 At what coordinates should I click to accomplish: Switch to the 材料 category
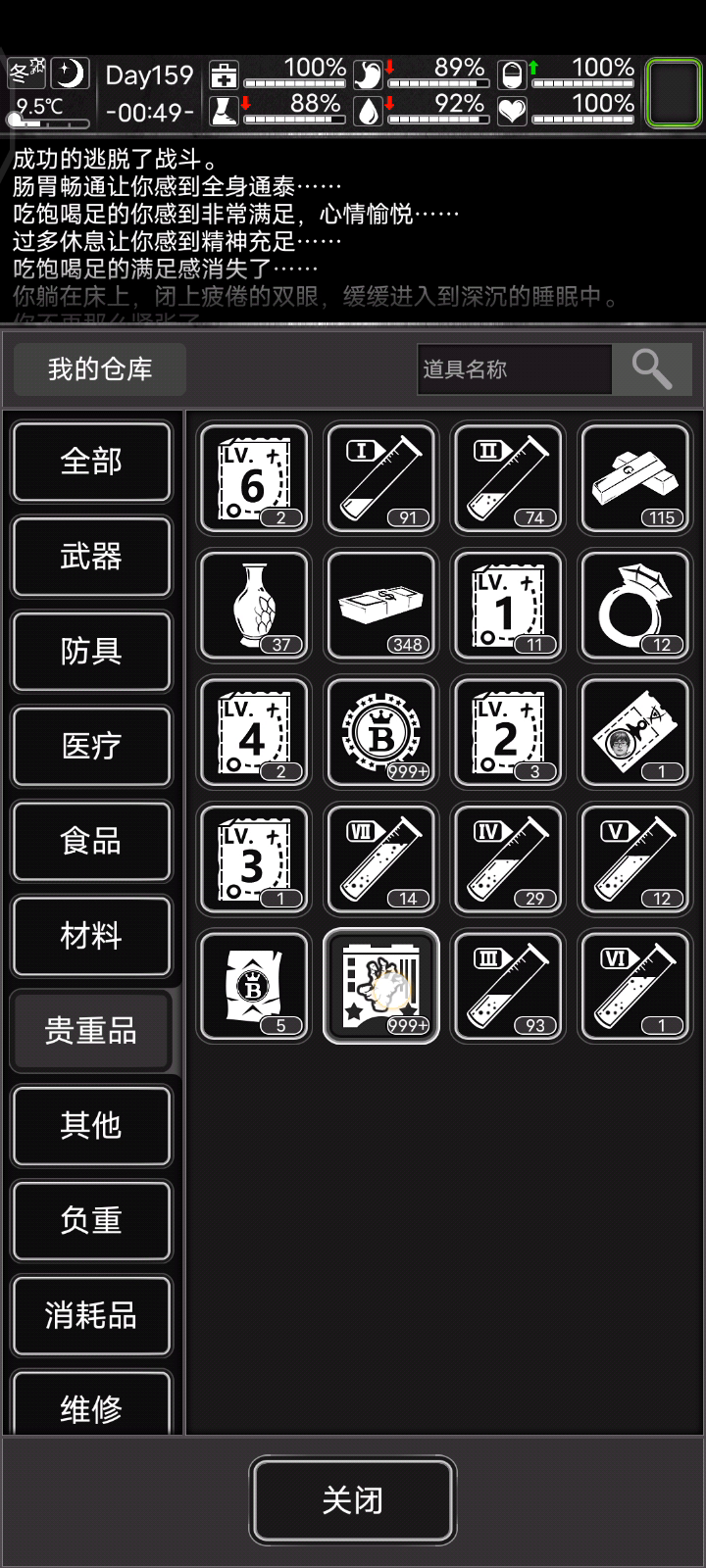pos(91,936)
